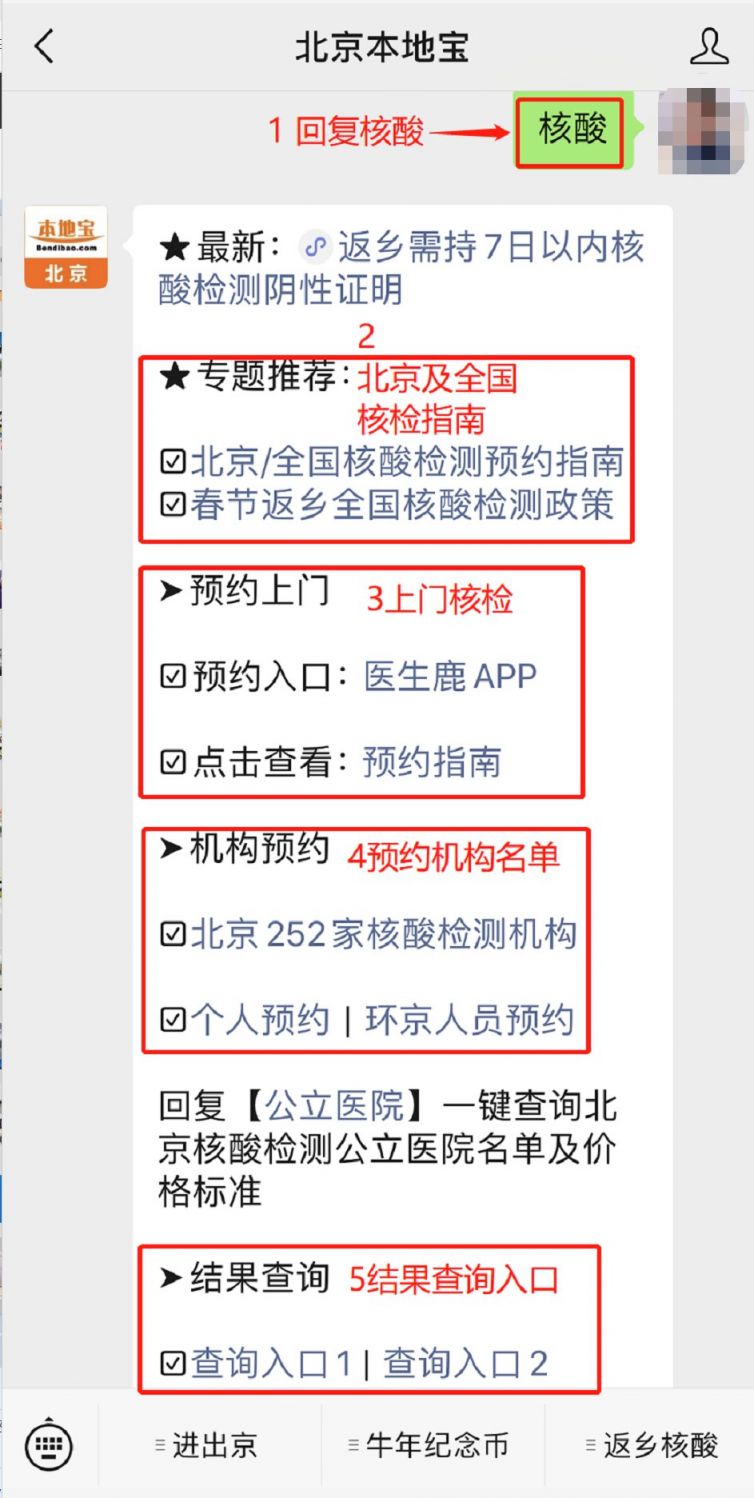Switch to keyboard input mode
The image size is (754, 1498).
[48, 1444]
